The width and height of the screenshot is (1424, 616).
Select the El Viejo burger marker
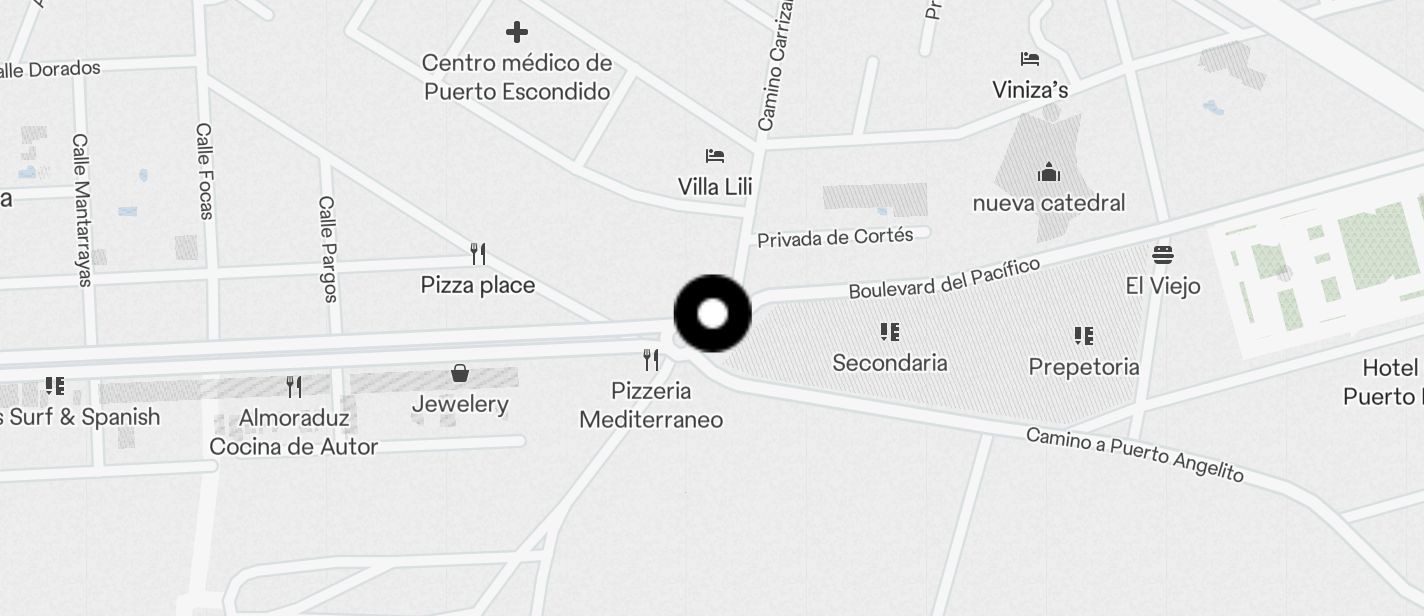(x=1162, y=255)
